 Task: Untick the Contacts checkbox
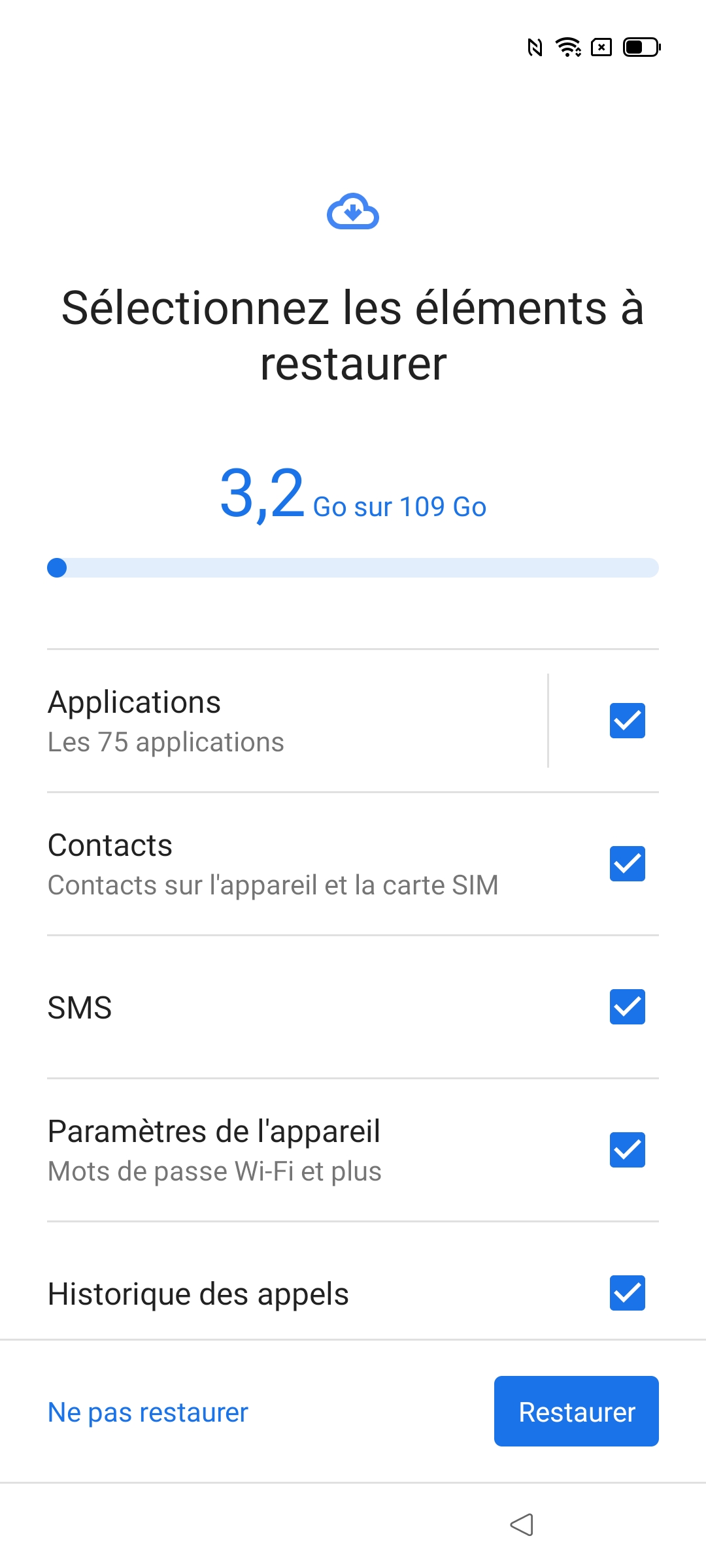(x=627, y=864)
